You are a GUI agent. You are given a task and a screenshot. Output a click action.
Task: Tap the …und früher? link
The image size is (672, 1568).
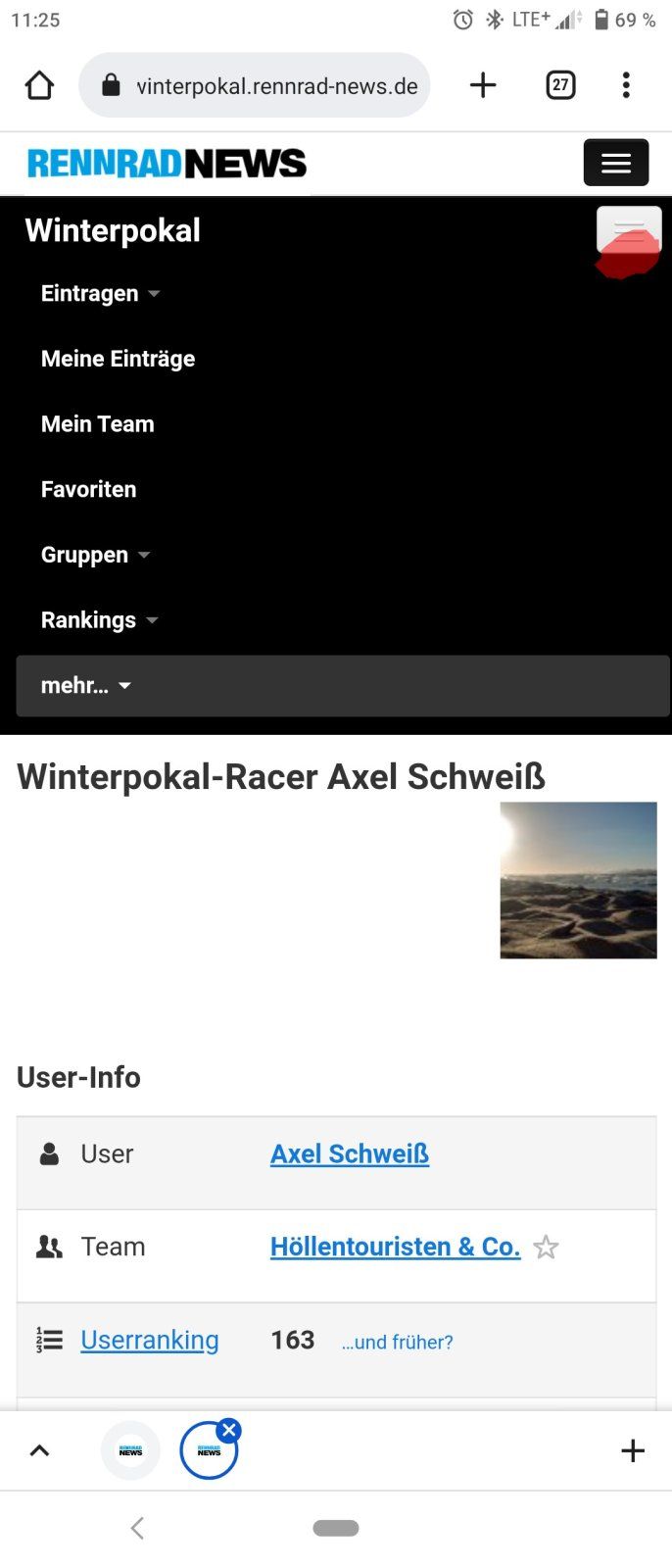click(x=397, y=1343)
